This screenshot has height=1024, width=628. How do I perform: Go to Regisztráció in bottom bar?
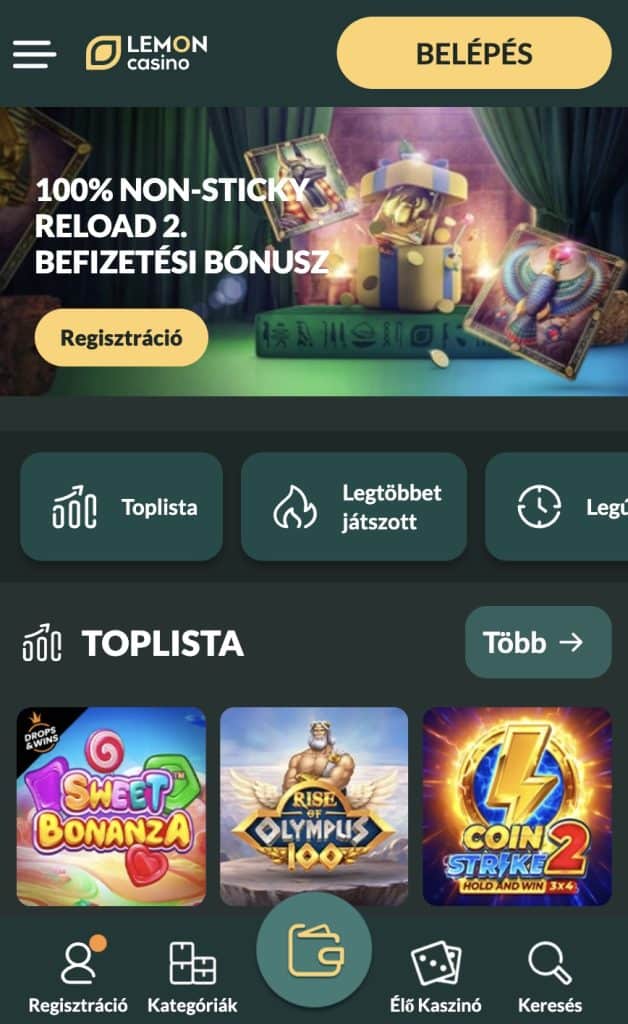[x=78, y=977]
